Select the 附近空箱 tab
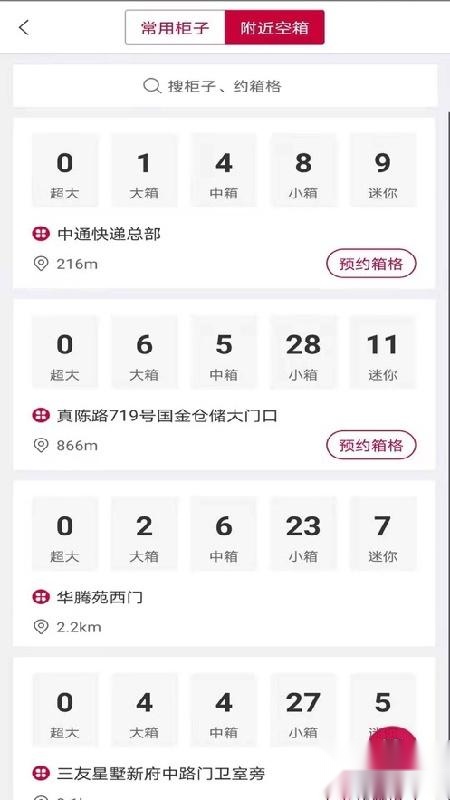This screenshot has height=800, width=450. click(x=274, y=27)
